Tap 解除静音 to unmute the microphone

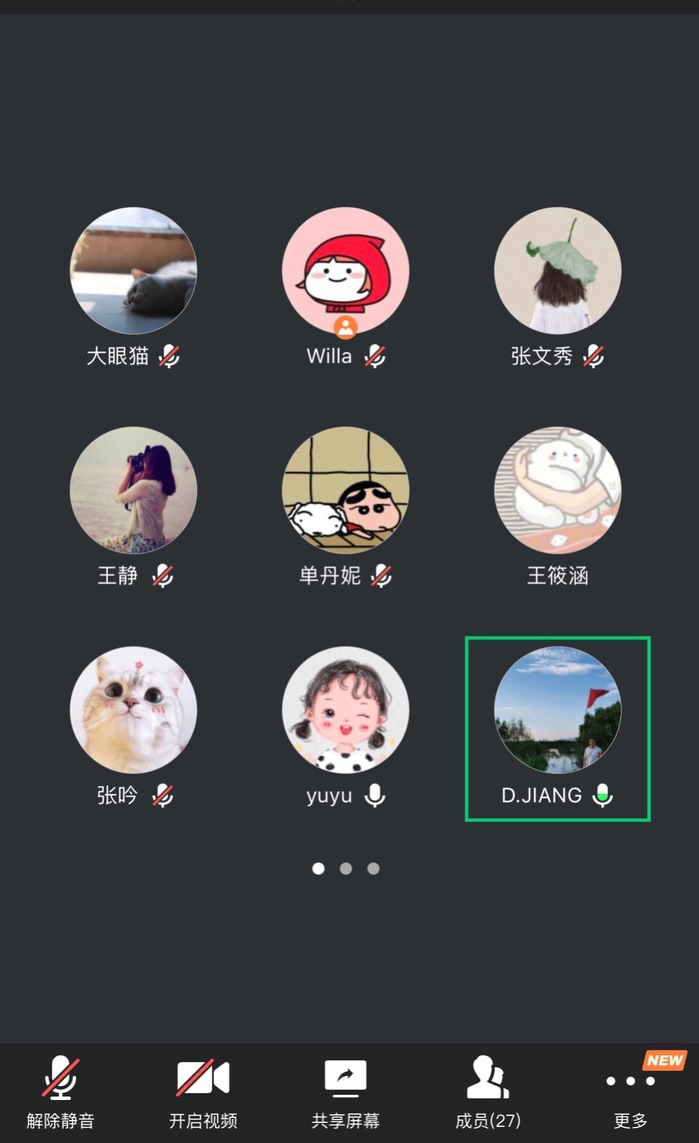point(60,1090)
